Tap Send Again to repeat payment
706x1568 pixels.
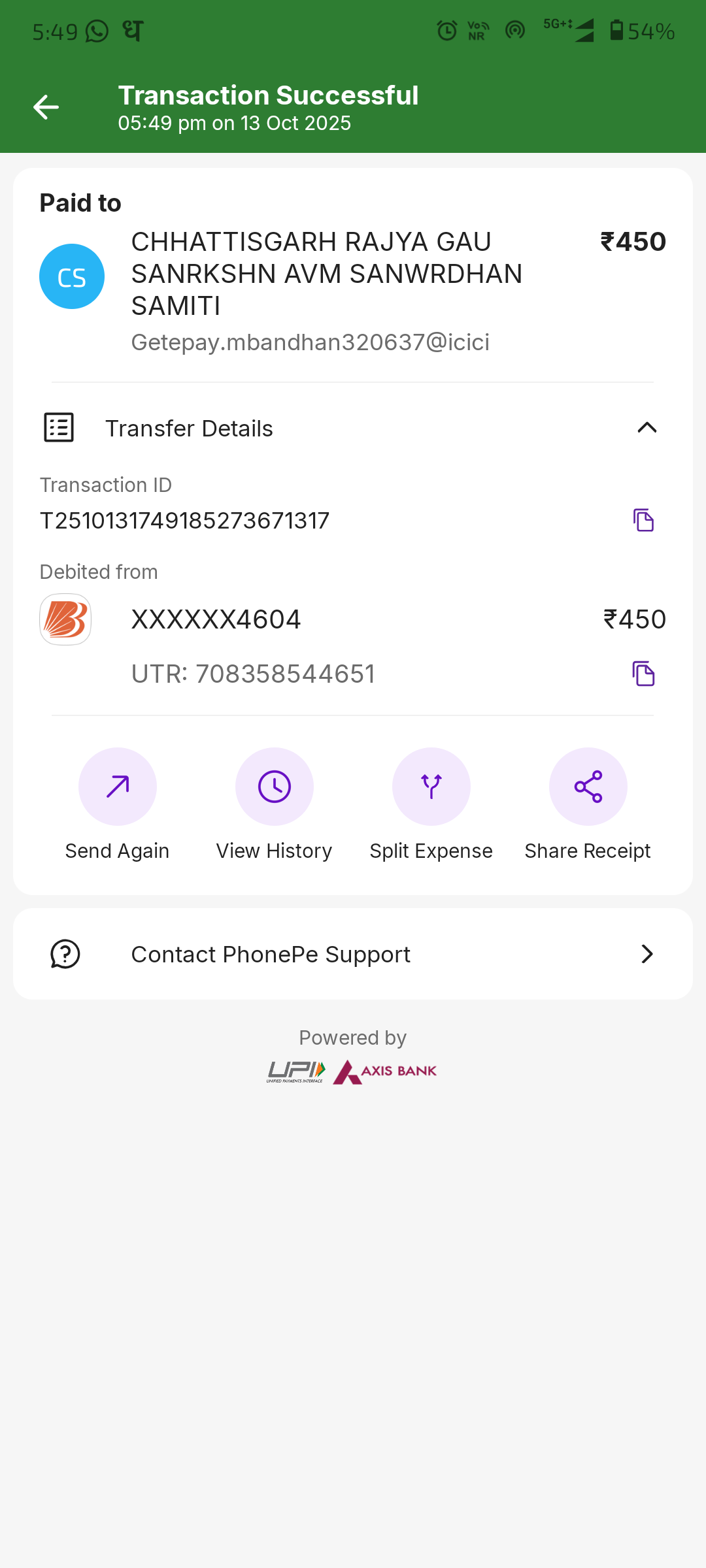tap(118, 787)
